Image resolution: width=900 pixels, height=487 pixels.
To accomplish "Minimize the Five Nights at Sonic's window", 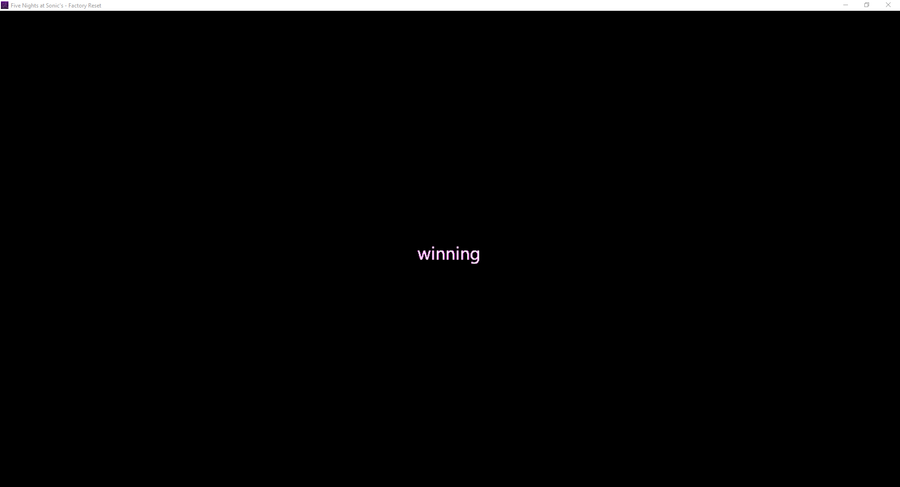I will 845,5.
